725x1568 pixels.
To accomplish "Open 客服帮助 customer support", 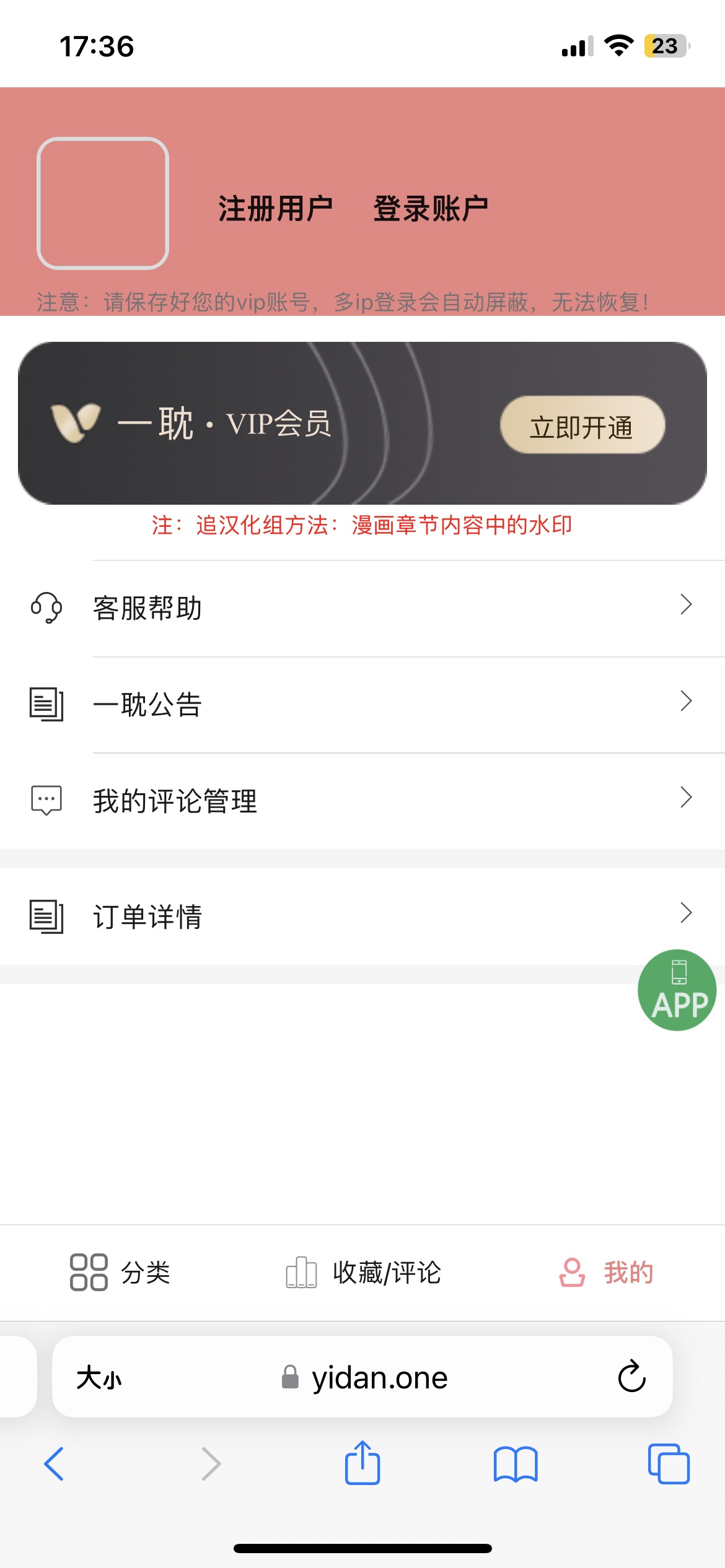I will (362, 608).
